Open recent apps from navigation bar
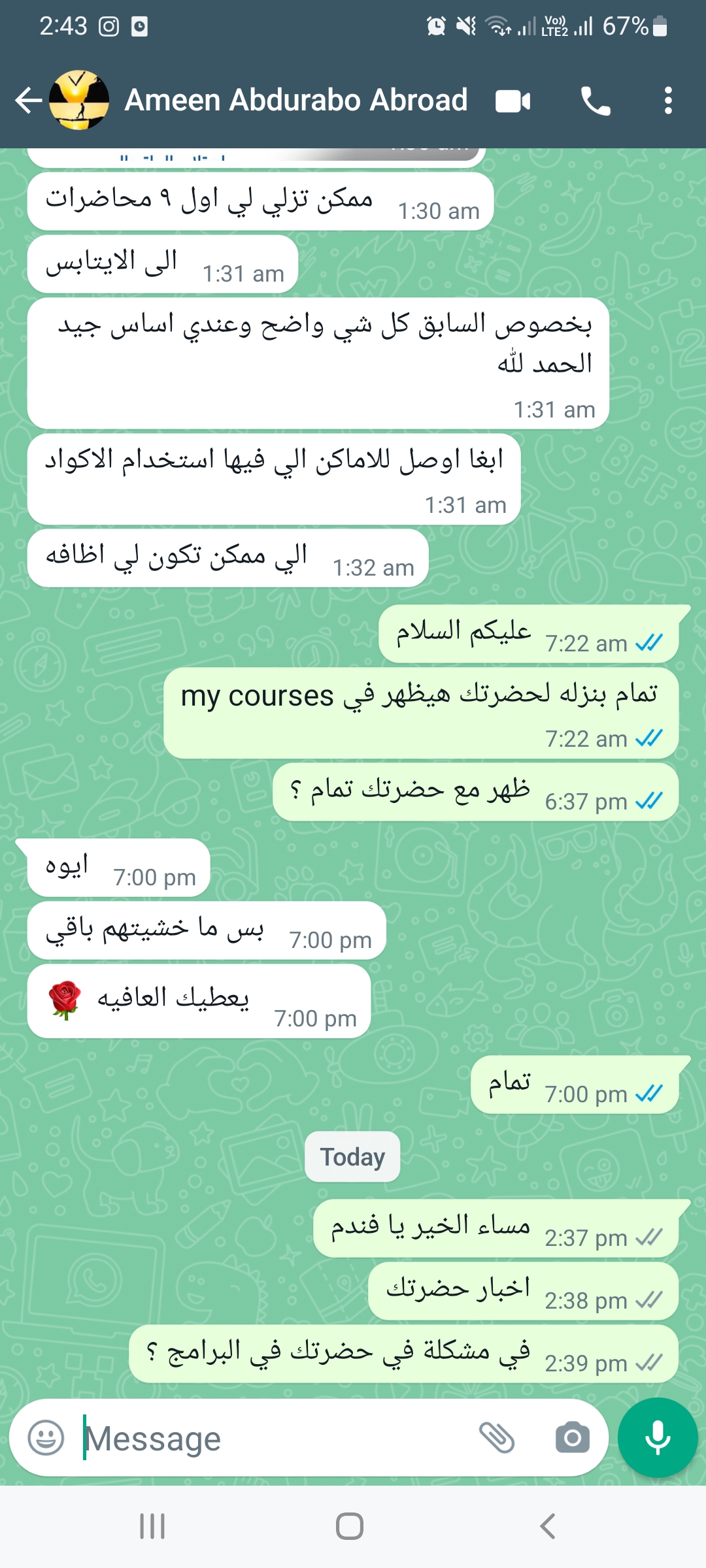Screen dimensions: 706x1568 pyautogui.click(x=152, y=1527)
